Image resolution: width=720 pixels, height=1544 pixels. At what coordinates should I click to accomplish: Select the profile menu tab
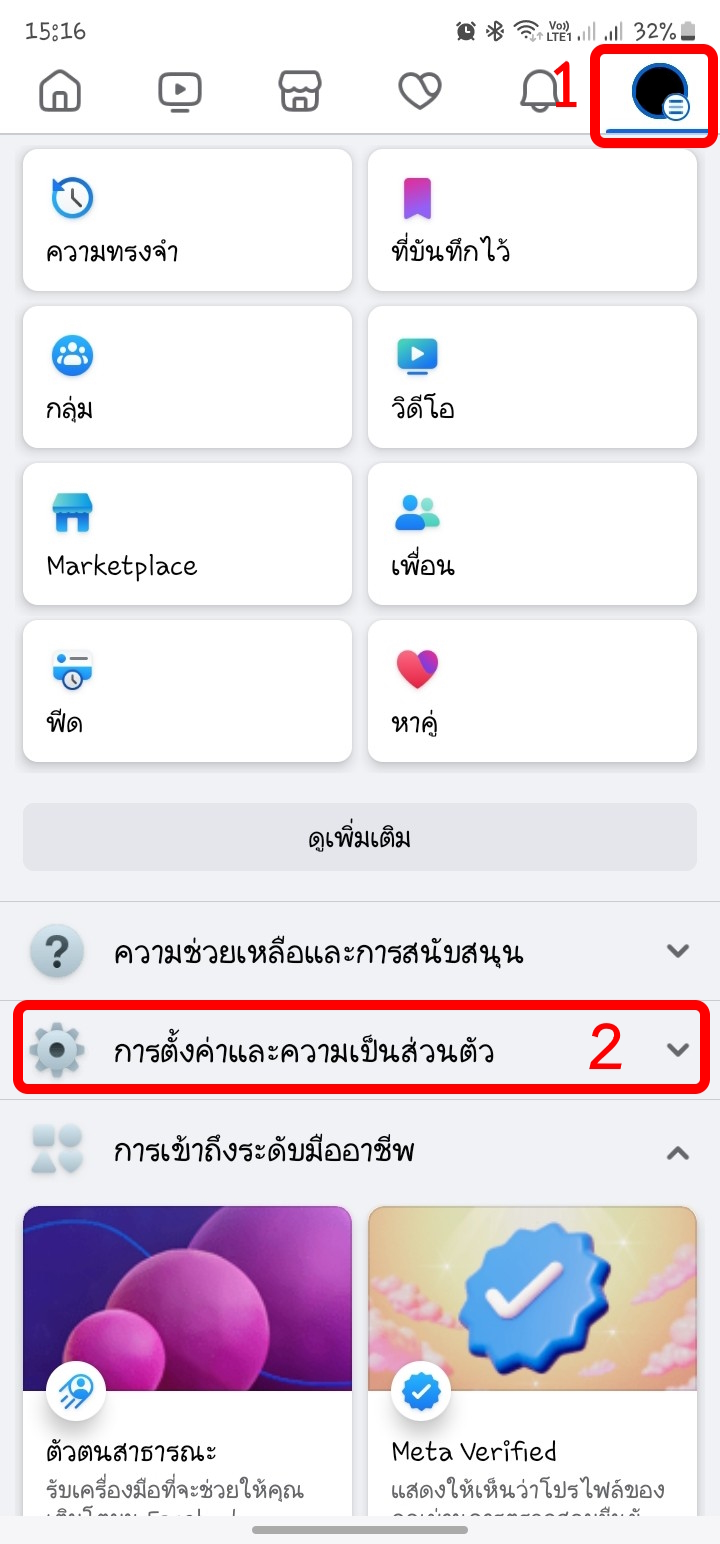point(660,92)
